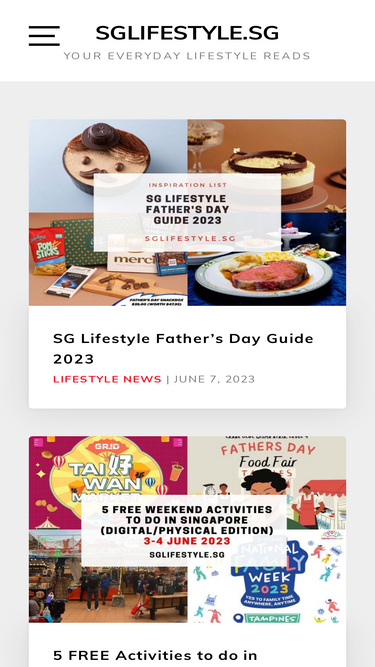The image size is (375, 667).
Task: Open the 5 Free Weekend Activities cover image
Action: click(188, 530)
